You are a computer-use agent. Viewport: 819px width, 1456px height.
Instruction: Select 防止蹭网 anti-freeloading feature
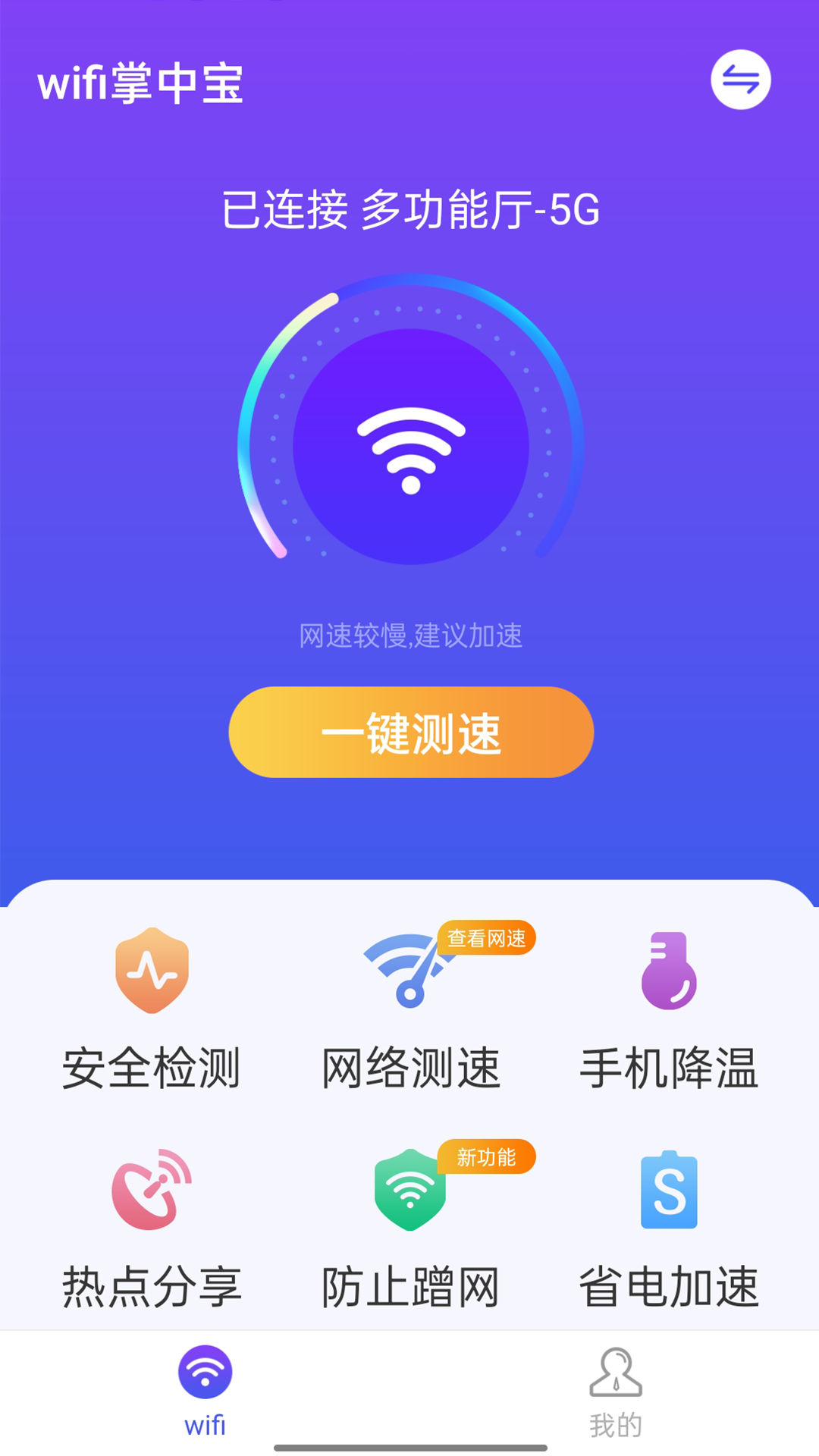410,1228
